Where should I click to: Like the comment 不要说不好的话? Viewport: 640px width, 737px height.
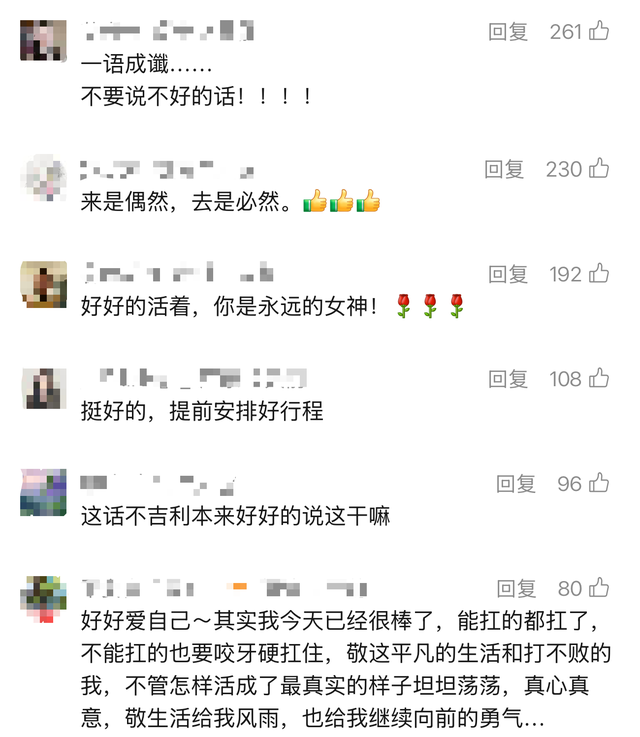click(599, 32)
